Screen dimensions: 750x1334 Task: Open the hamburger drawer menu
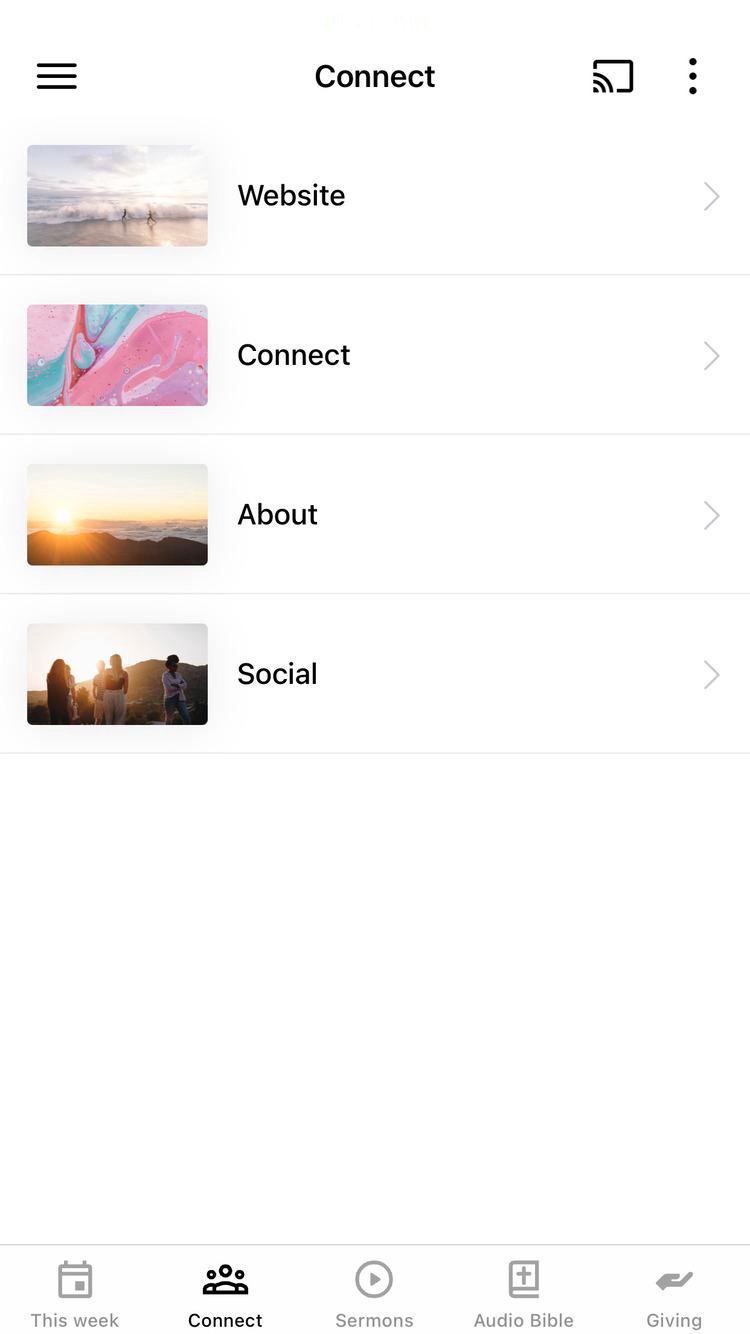click(57, 76)
